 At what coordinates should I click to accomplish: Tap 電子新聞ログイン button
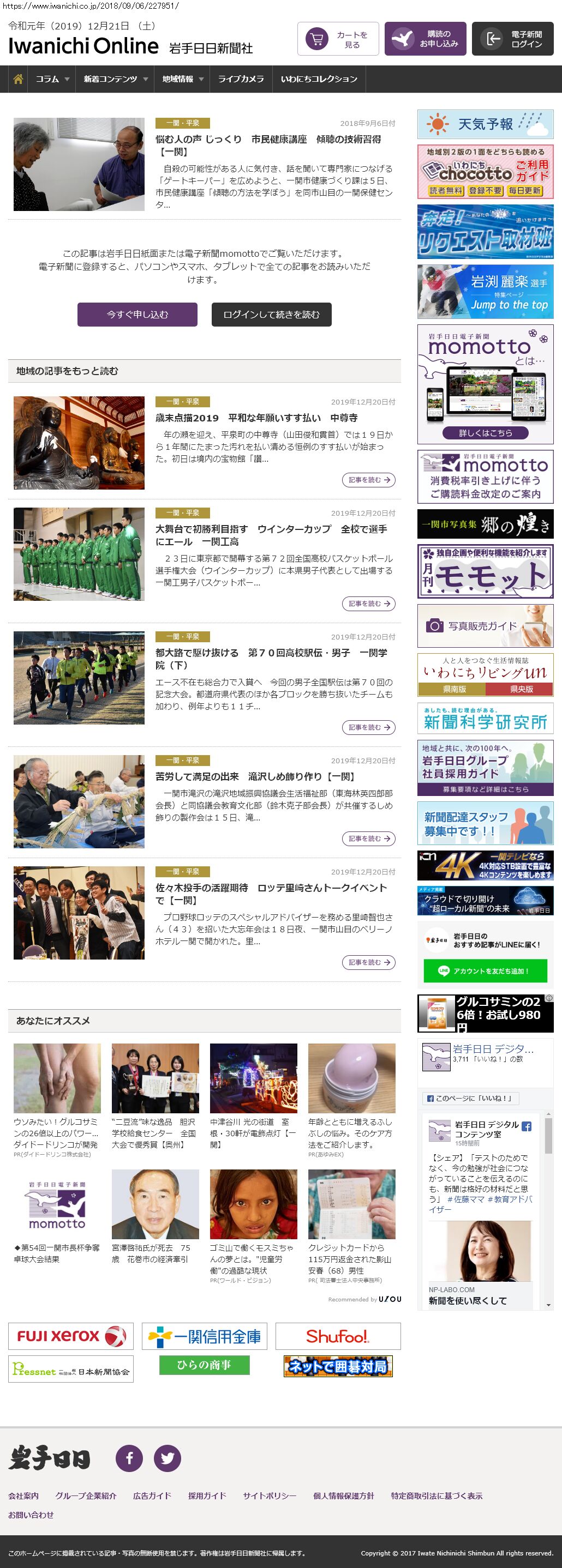[512, 39]
